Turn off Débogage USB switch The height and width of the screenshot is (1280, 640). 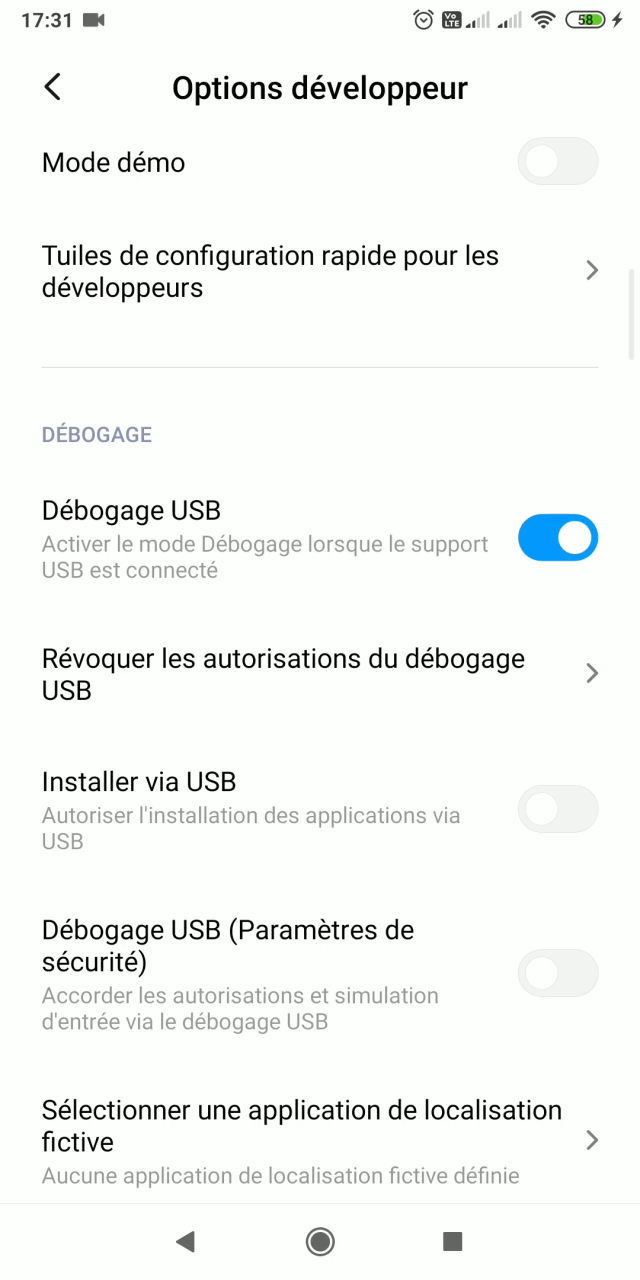pos(558,538)
